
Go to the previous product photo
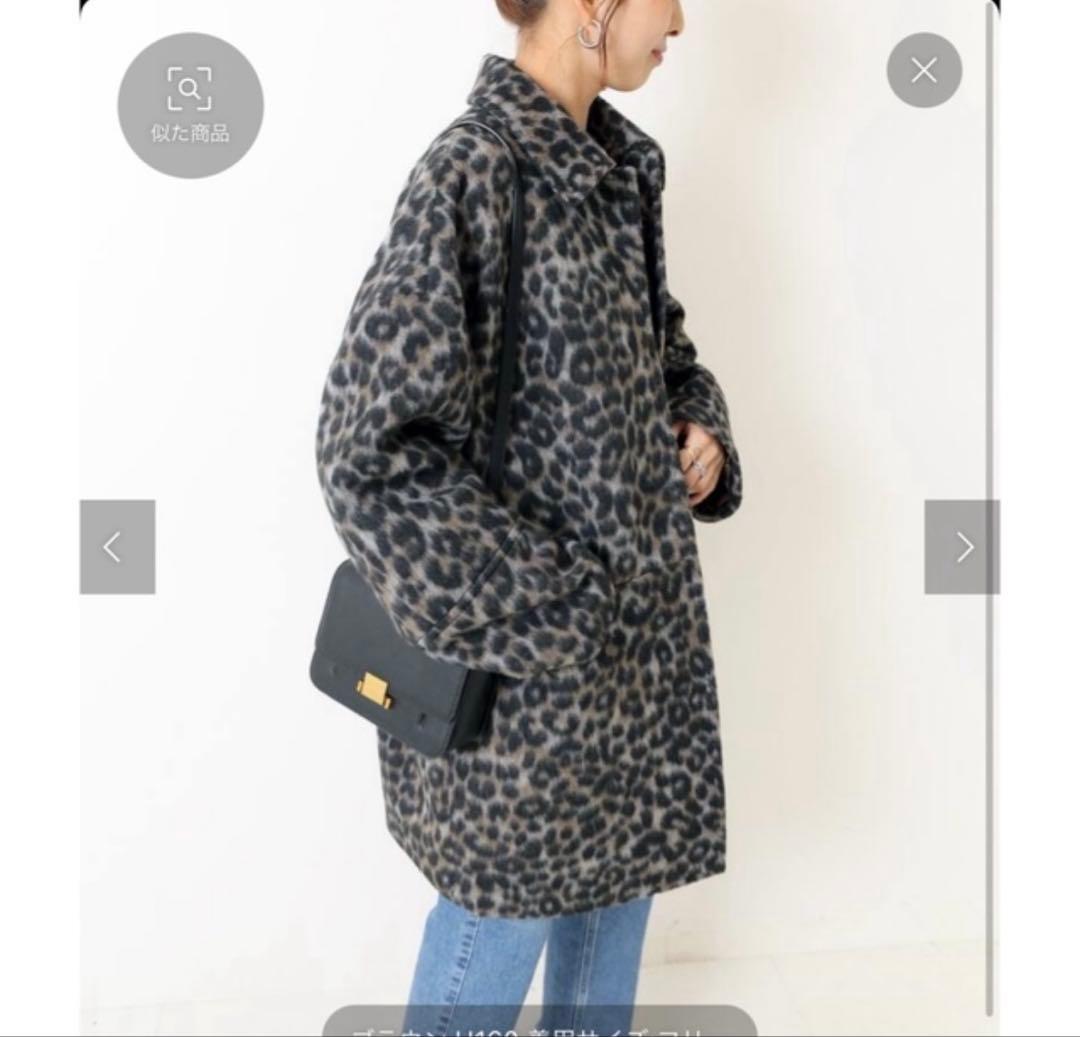click(x=117, y=547)
